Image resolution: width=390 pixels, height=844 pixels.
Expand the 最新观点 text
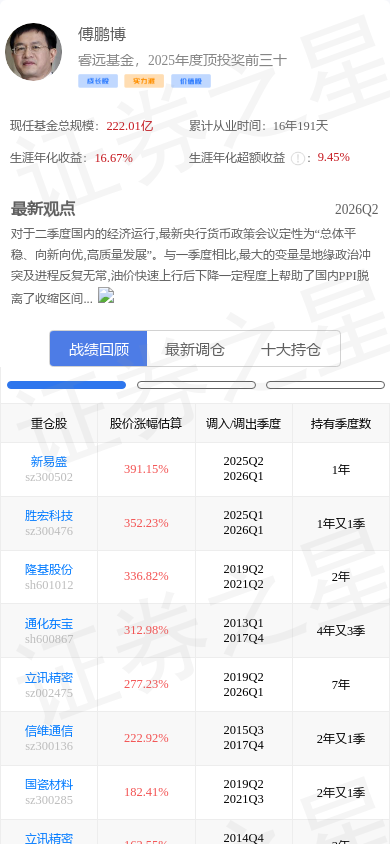[105, 296]
